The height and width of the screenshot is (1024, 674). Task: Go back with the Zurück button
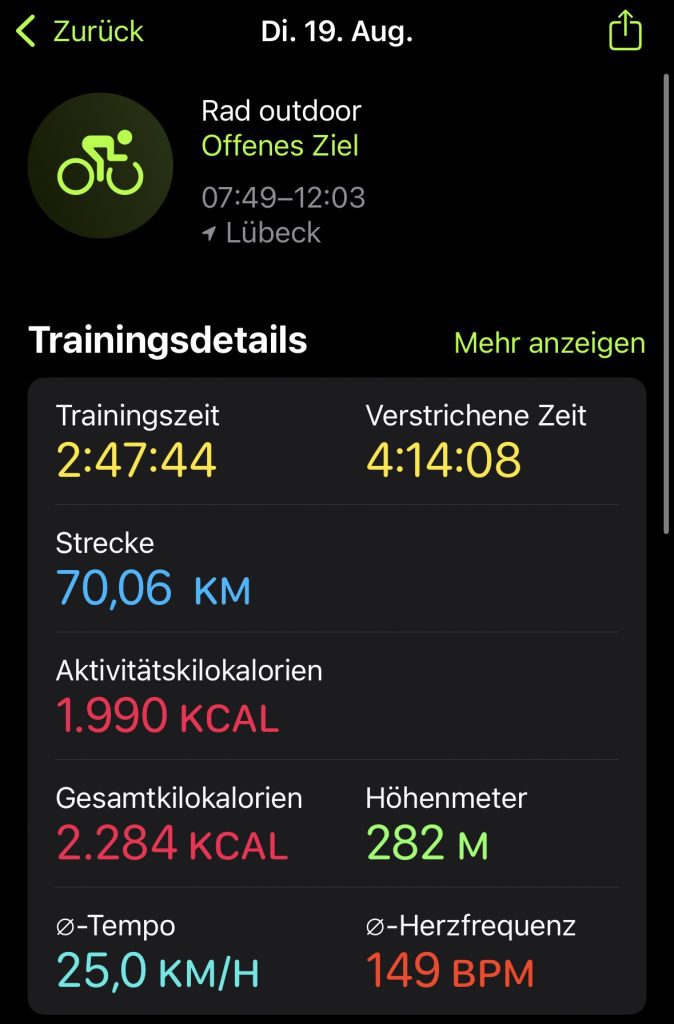point(80,31)
